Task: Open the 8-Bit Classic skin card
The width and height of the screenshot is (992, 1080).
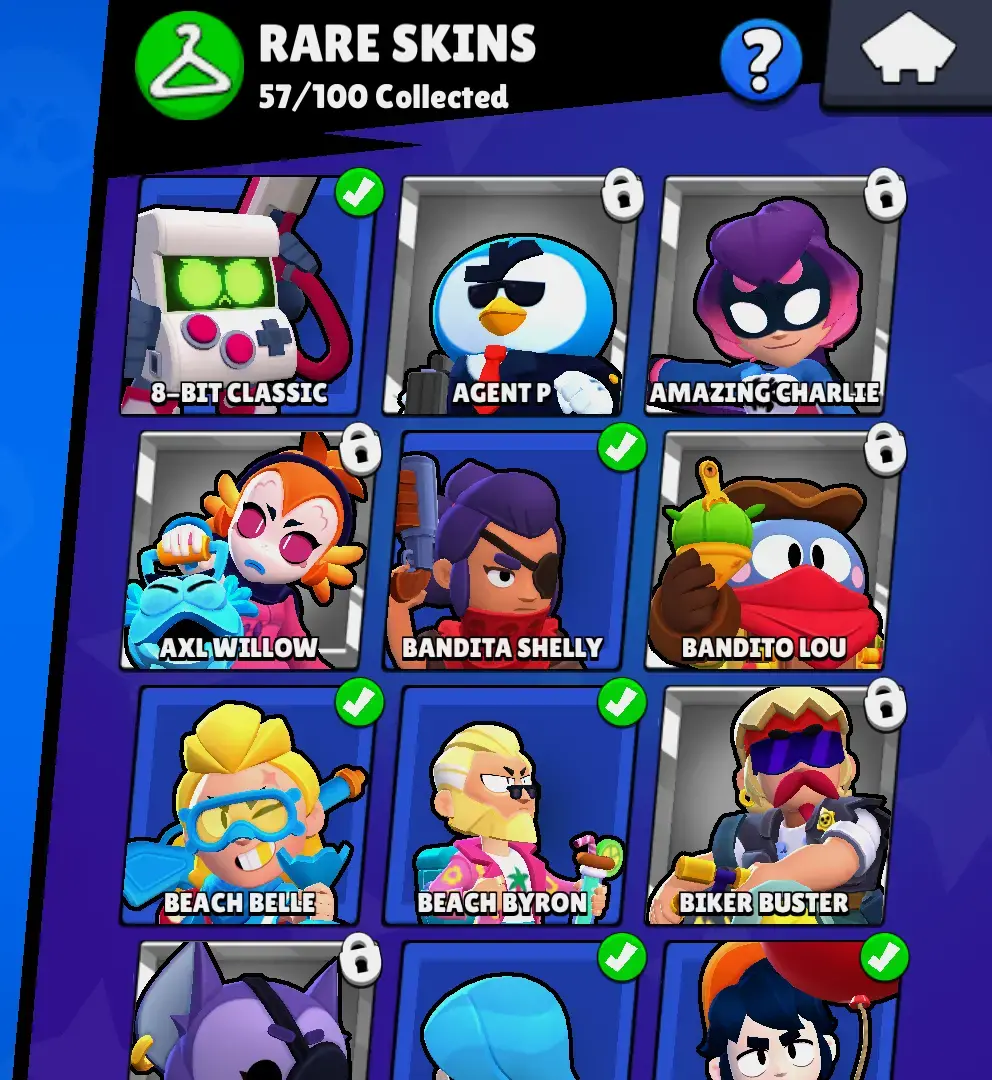Action: tap(250, 295)
